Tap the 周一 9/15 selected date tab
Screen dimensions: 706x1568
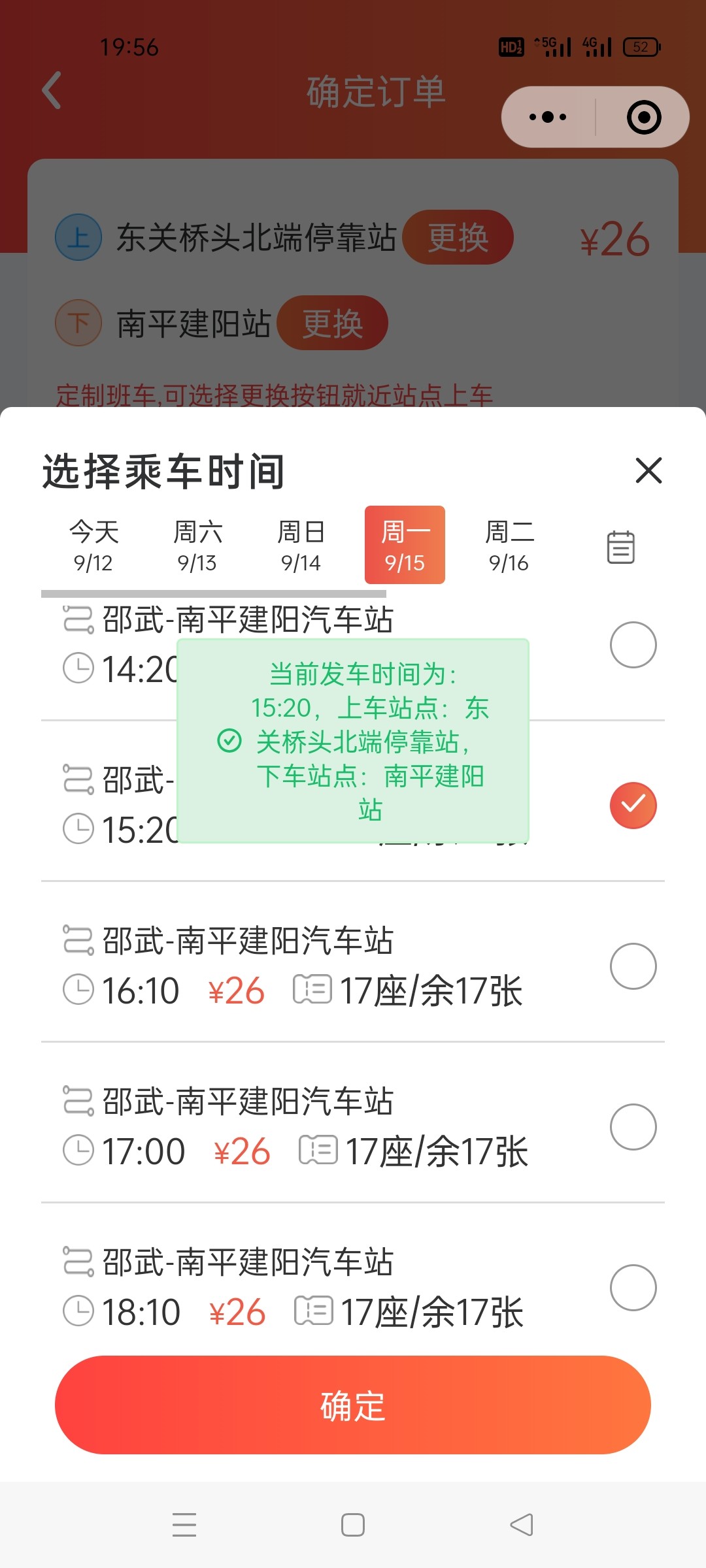(x=405, y=546)
